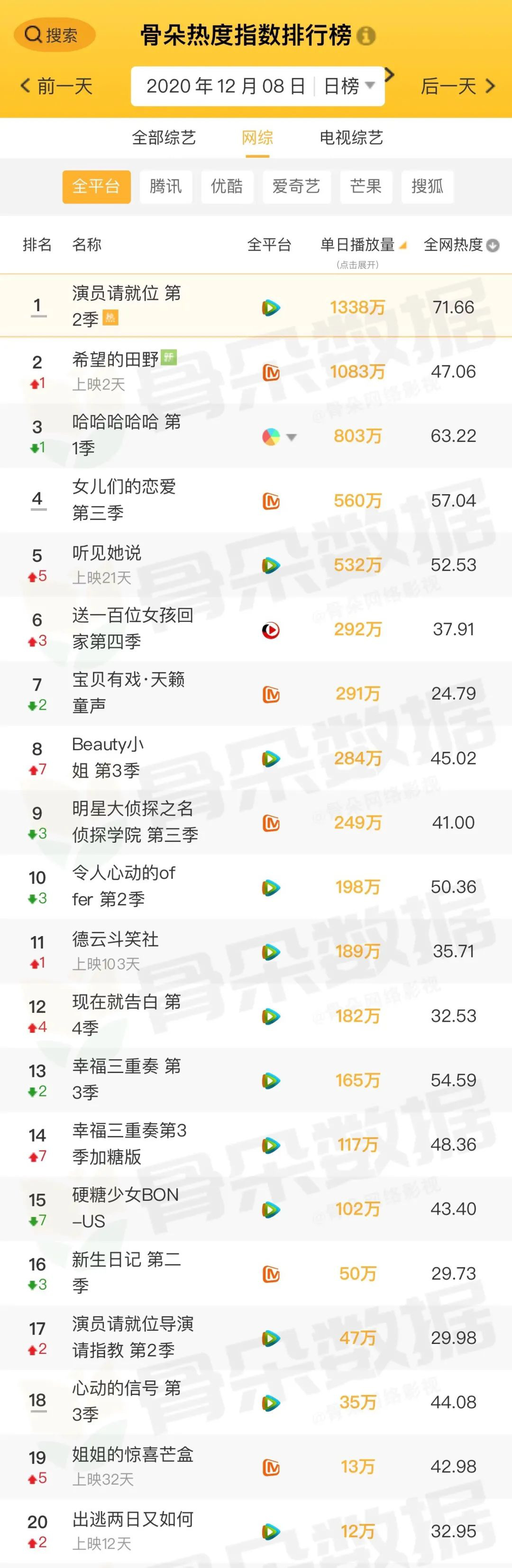
Task: Sort by 全网热度 column
Action: 461,245
